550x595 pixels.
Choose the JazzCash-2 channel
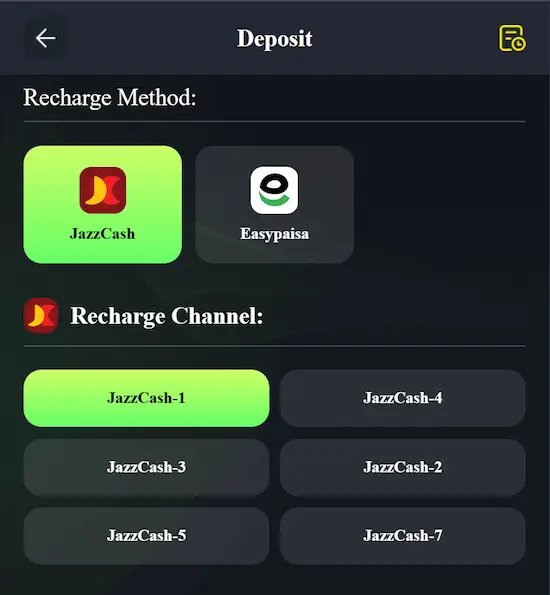click(403, 467)
